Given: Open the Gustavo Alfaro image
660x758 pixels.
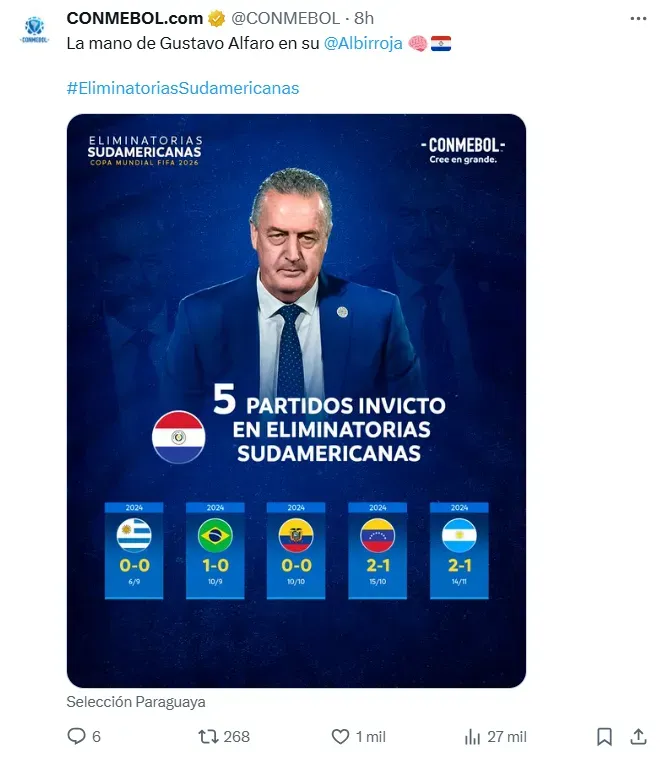Looking at the screenshot, I should tap(296, 400).
